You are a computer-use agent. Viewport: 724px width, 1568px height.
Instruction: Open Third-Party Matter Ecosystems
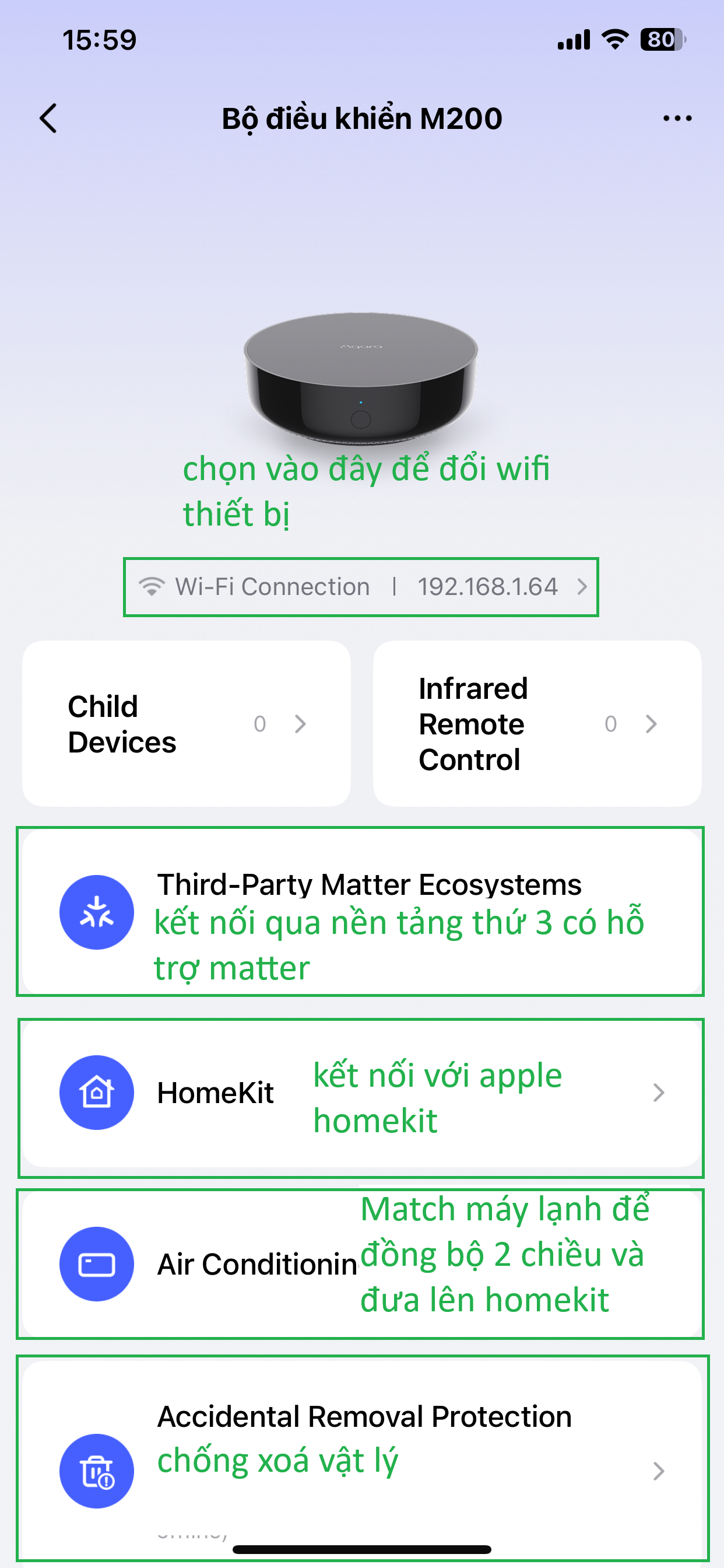(361, 911)
